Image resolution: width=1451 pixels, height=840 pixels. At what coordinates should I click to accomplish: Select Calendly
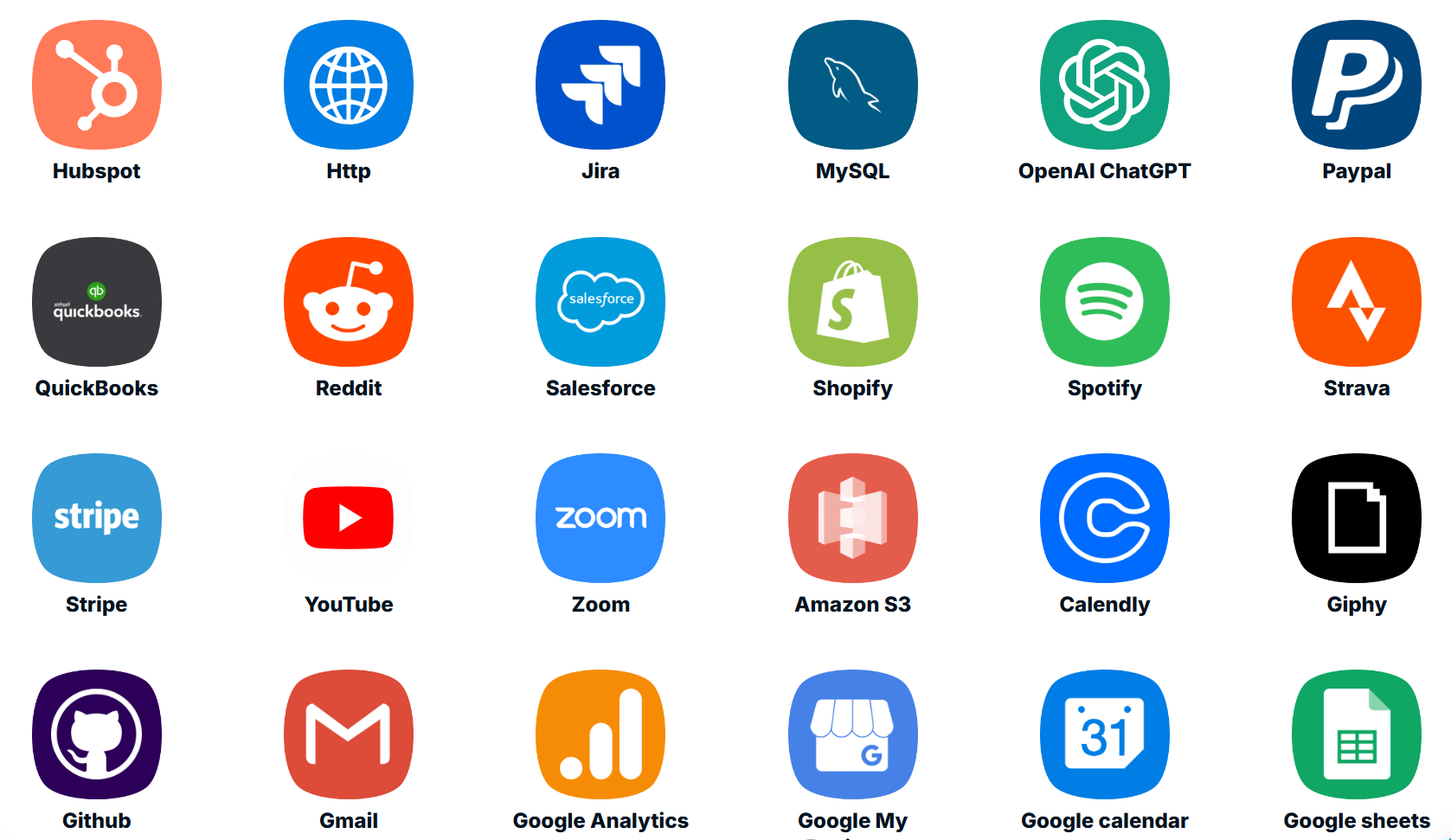(1104, 518)
